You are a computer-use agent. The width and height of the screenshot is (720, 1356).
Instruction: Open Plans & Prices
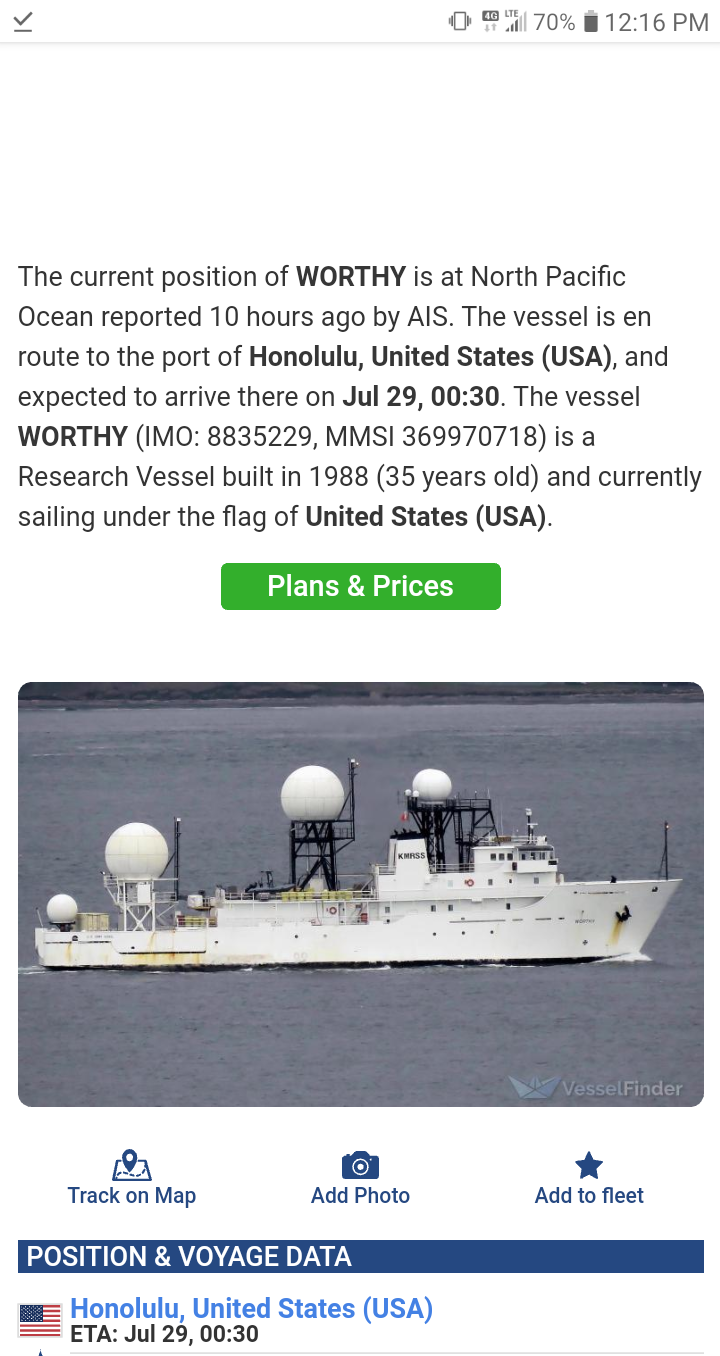(360, 586)
